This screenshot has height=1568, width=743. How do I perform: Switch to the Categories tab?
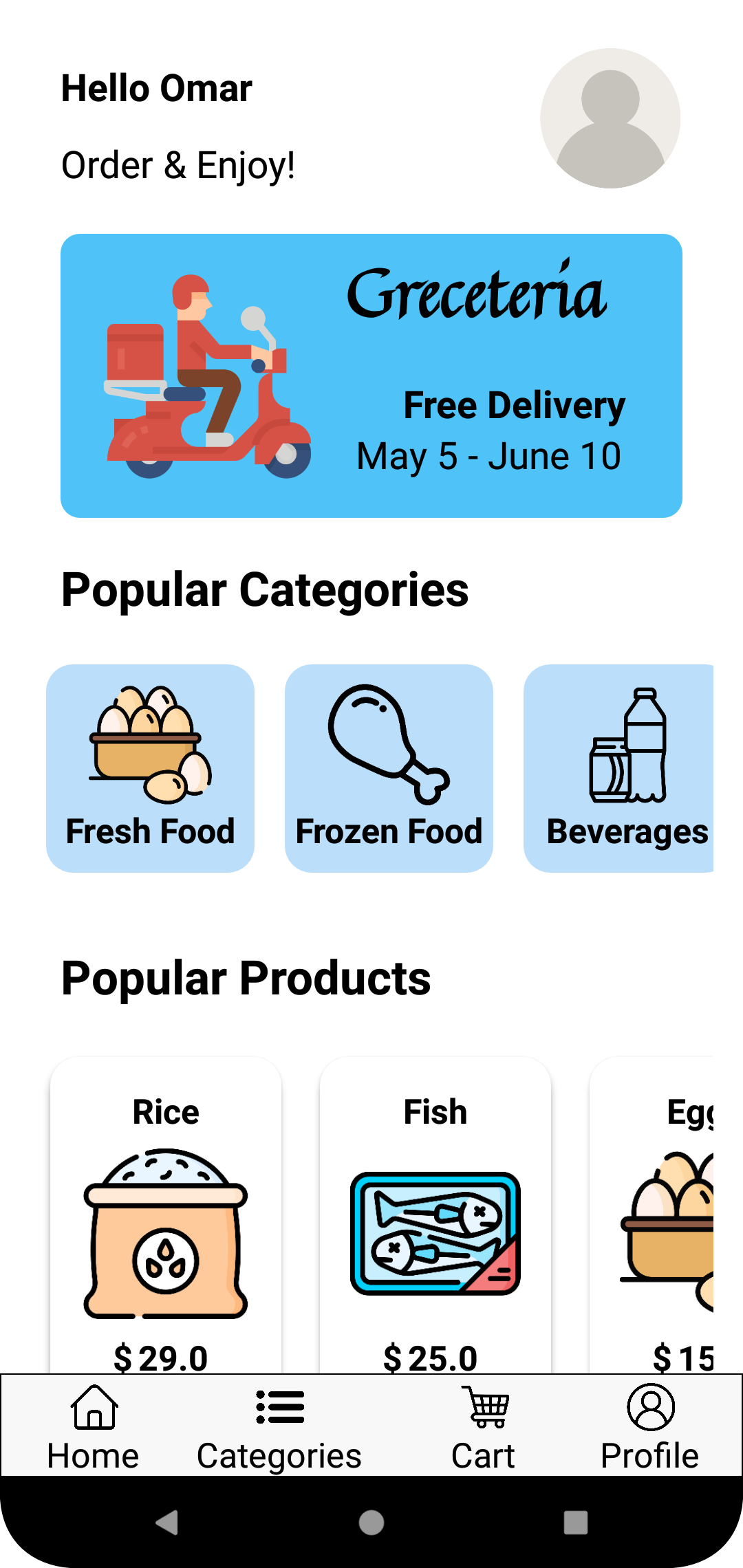point(279,1428)
